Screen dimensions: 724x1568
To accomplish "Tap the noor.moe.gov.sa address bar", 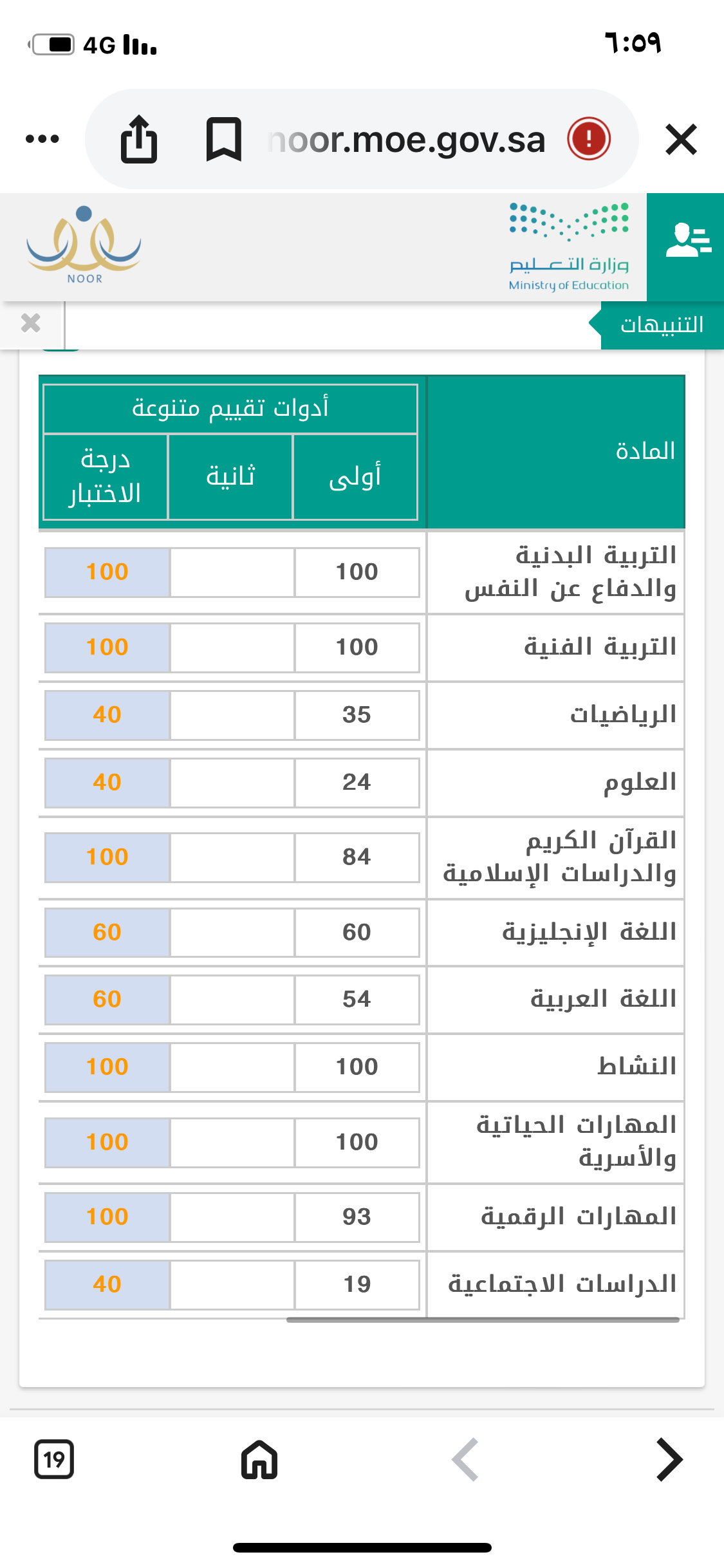I will pyautogui.click(x=407, y=140).
